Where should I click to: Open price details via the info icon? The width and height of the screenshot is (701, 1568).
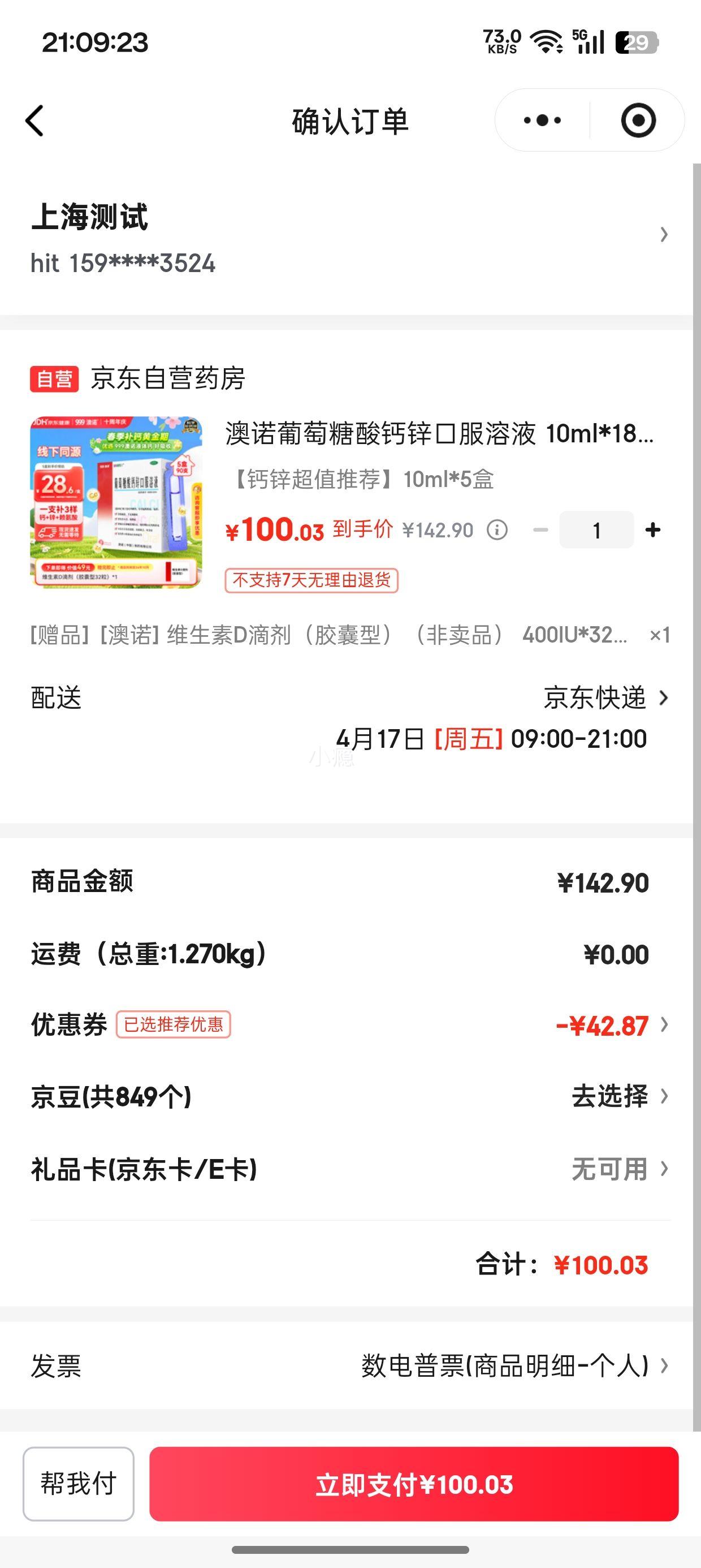pos(497,529)
